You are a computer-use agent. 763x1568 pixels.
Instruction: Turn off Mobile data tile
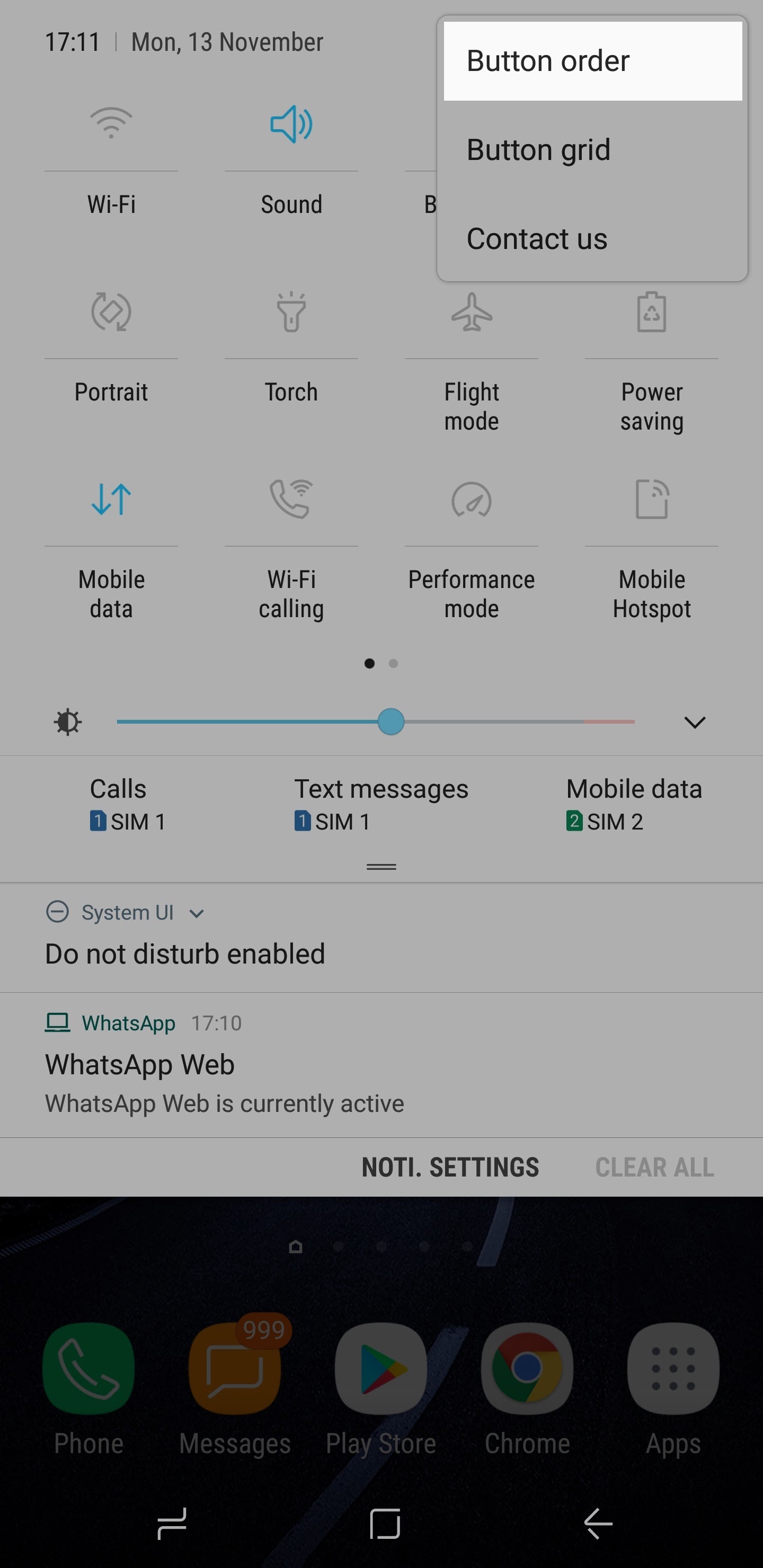pyautogui.click(x=111, y=500)
